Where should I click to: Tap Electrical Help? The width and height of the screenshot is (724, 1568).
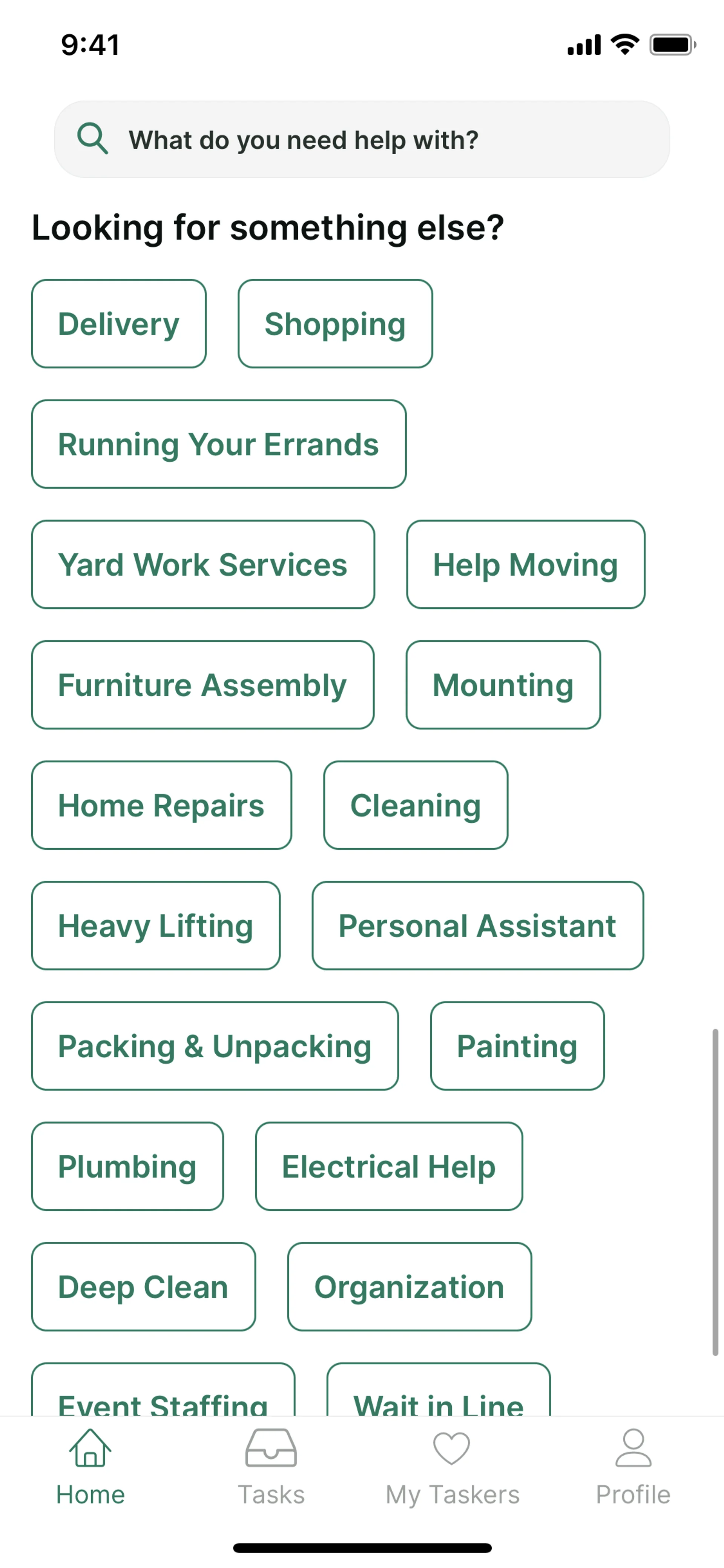tap(389, 1167)
